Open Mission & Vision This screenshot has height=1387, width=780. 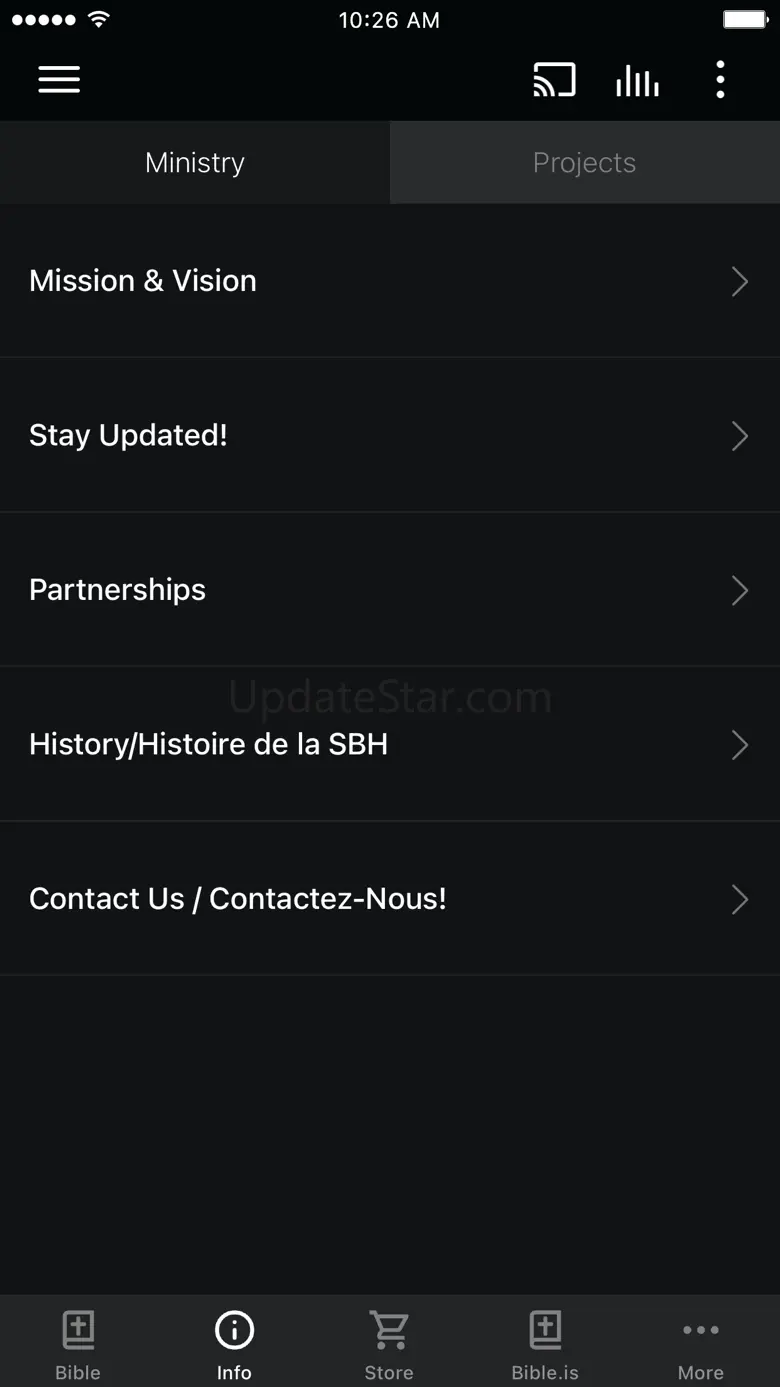tap(390, 281)
